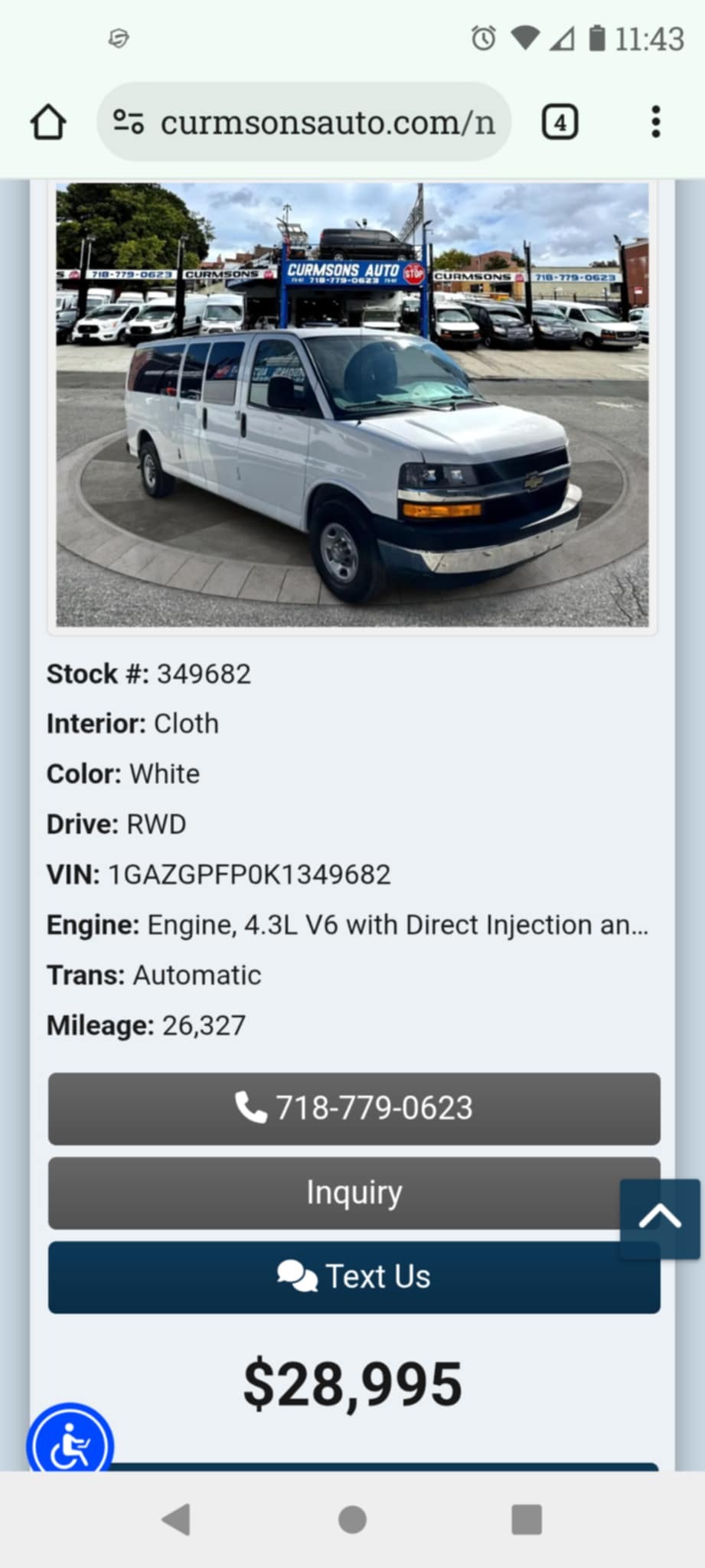705x1568 pixels.
Task: Open the tab switcher showing 4 tabs
Action: coord(560,122)
